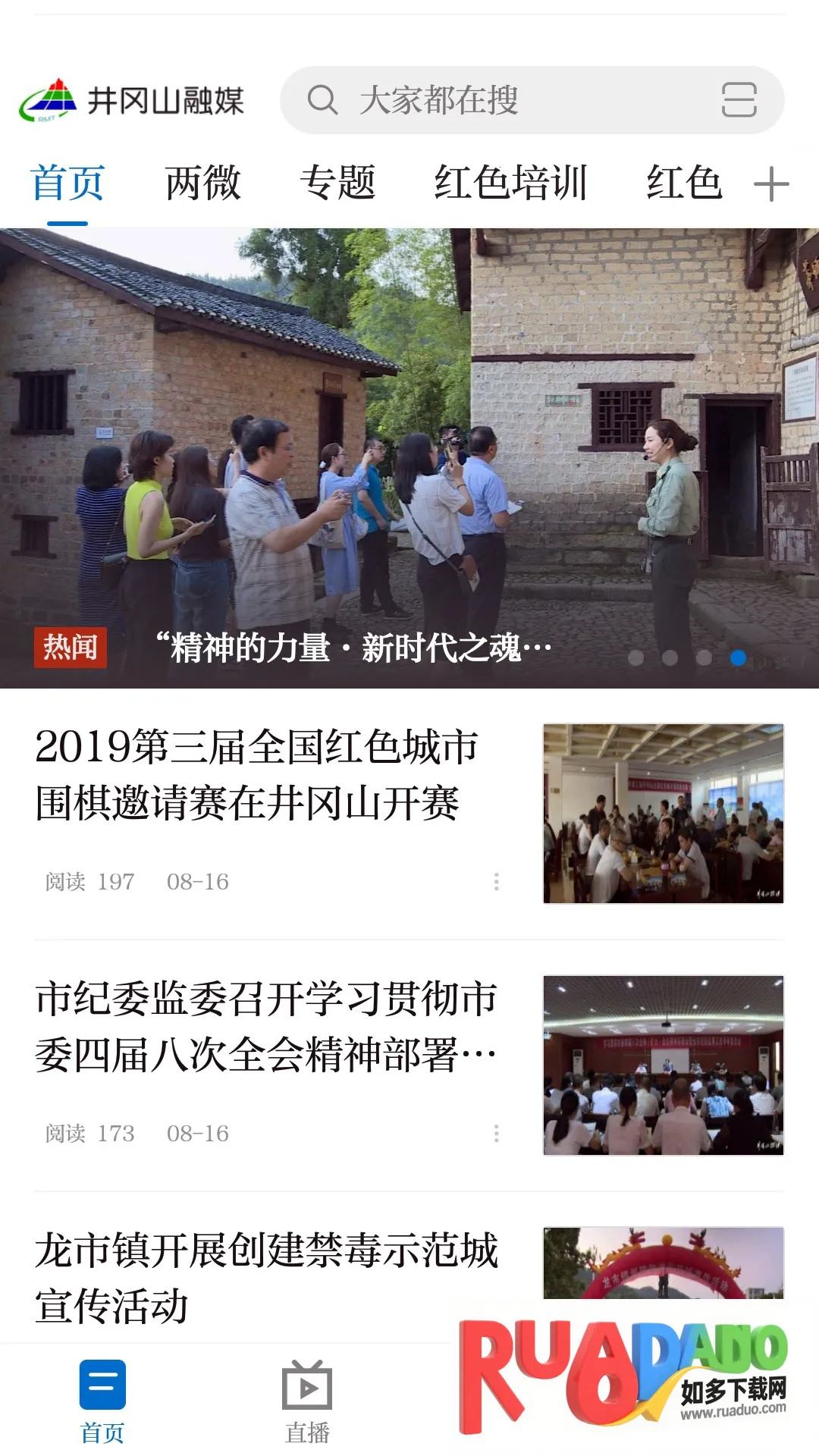Select the 首页 bottom navigation tab
The image size is (819, 1456).
(x=102, y=1401)
